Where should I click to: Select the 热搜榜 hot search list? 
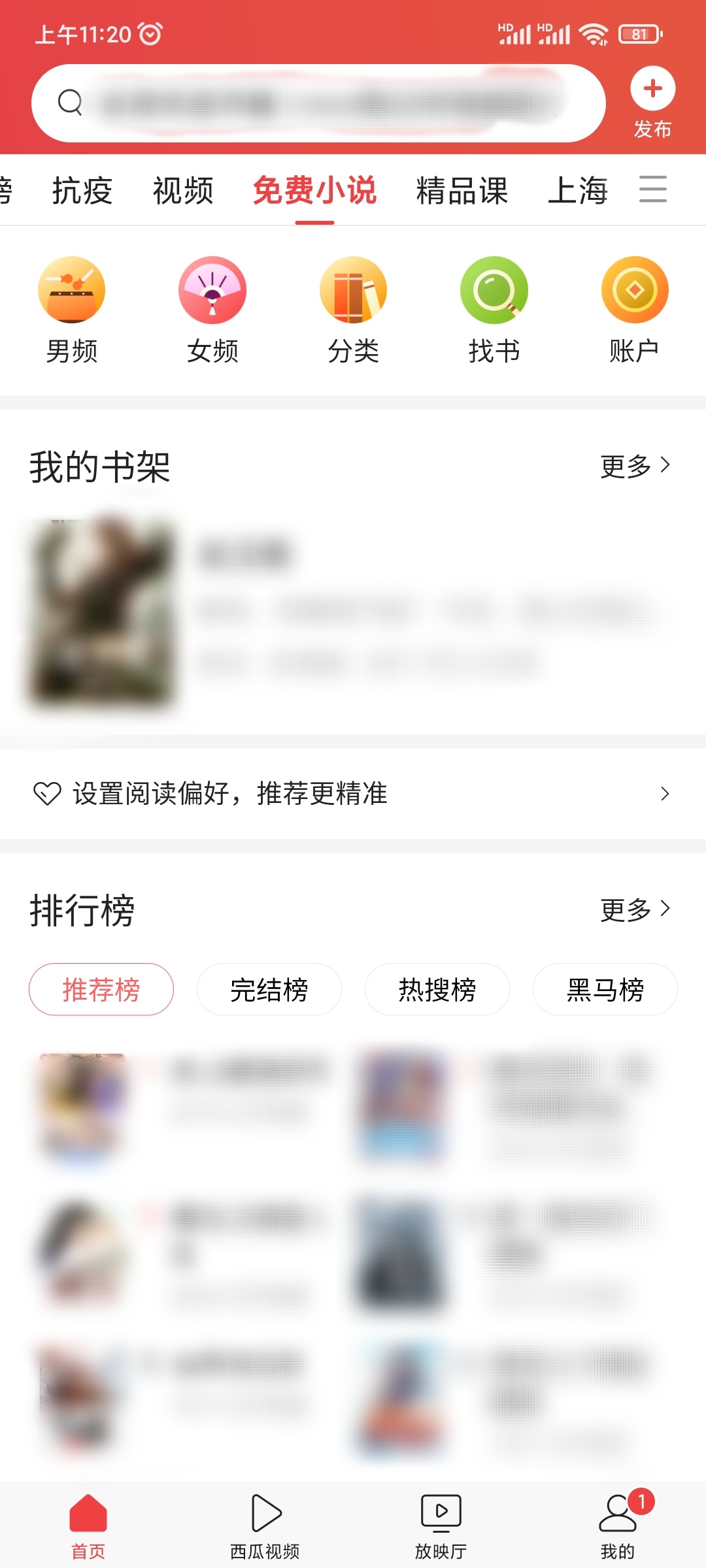click(x=437, y=990)
